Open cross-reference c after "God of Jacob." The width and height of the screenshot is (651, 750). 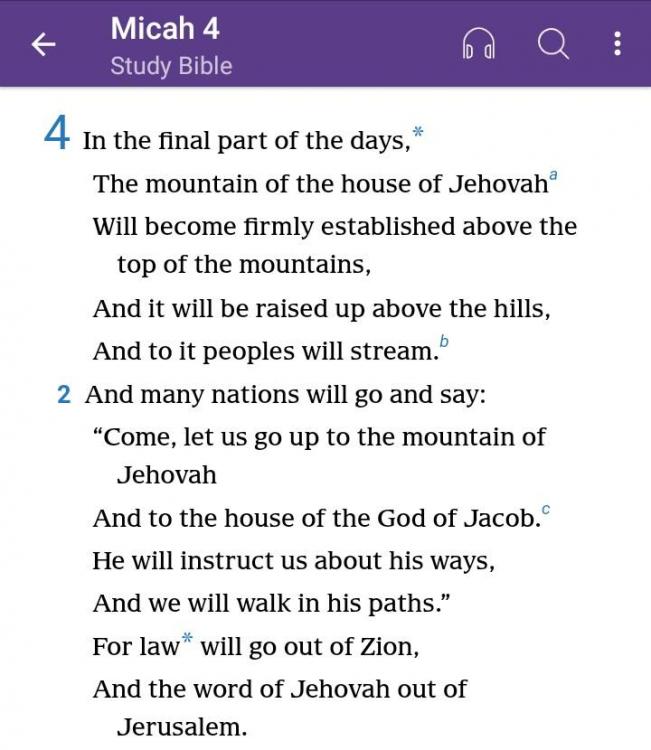[x=545, y=513]
